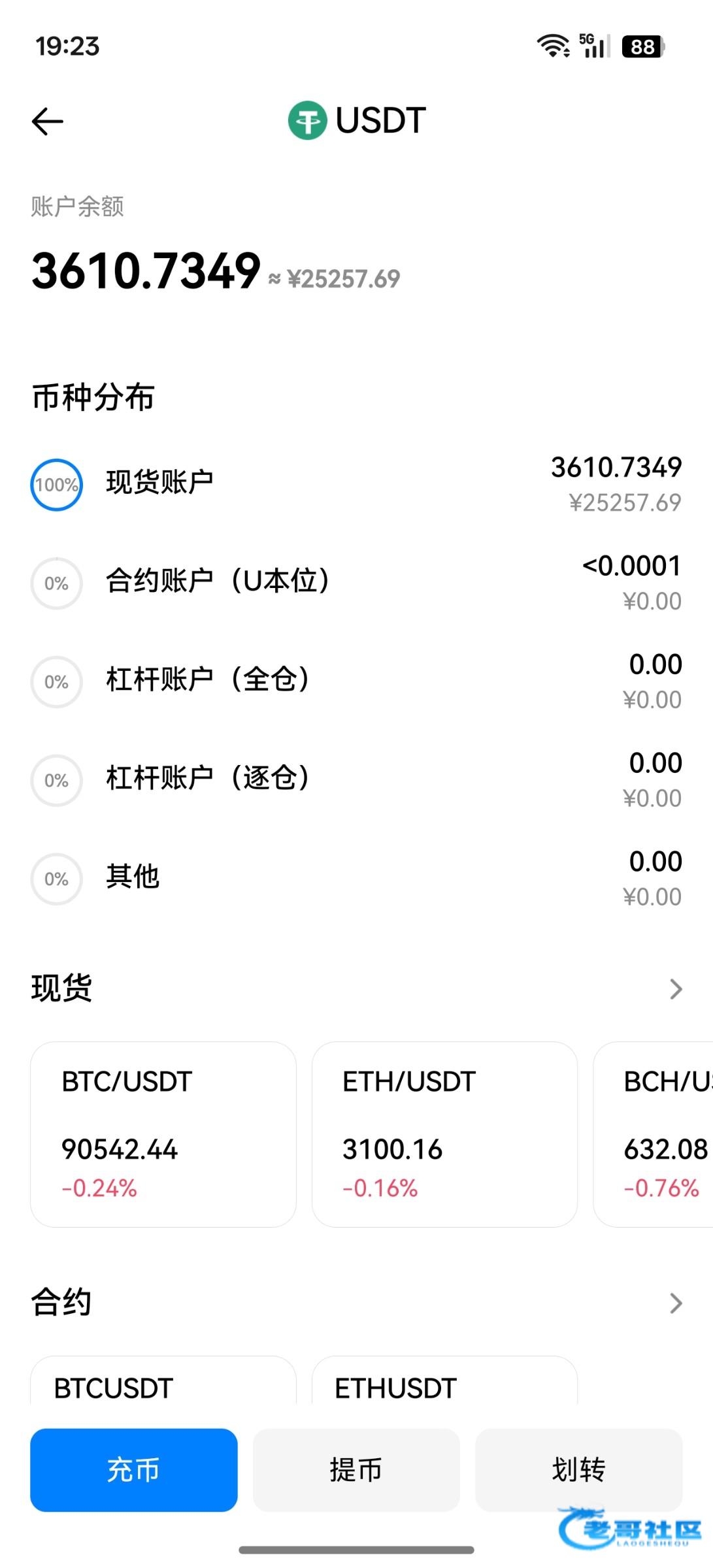Viewport: 713px width, 1568px height.
Task: Open the BTCUSDT contract card
Action: tap(163, 1384)
